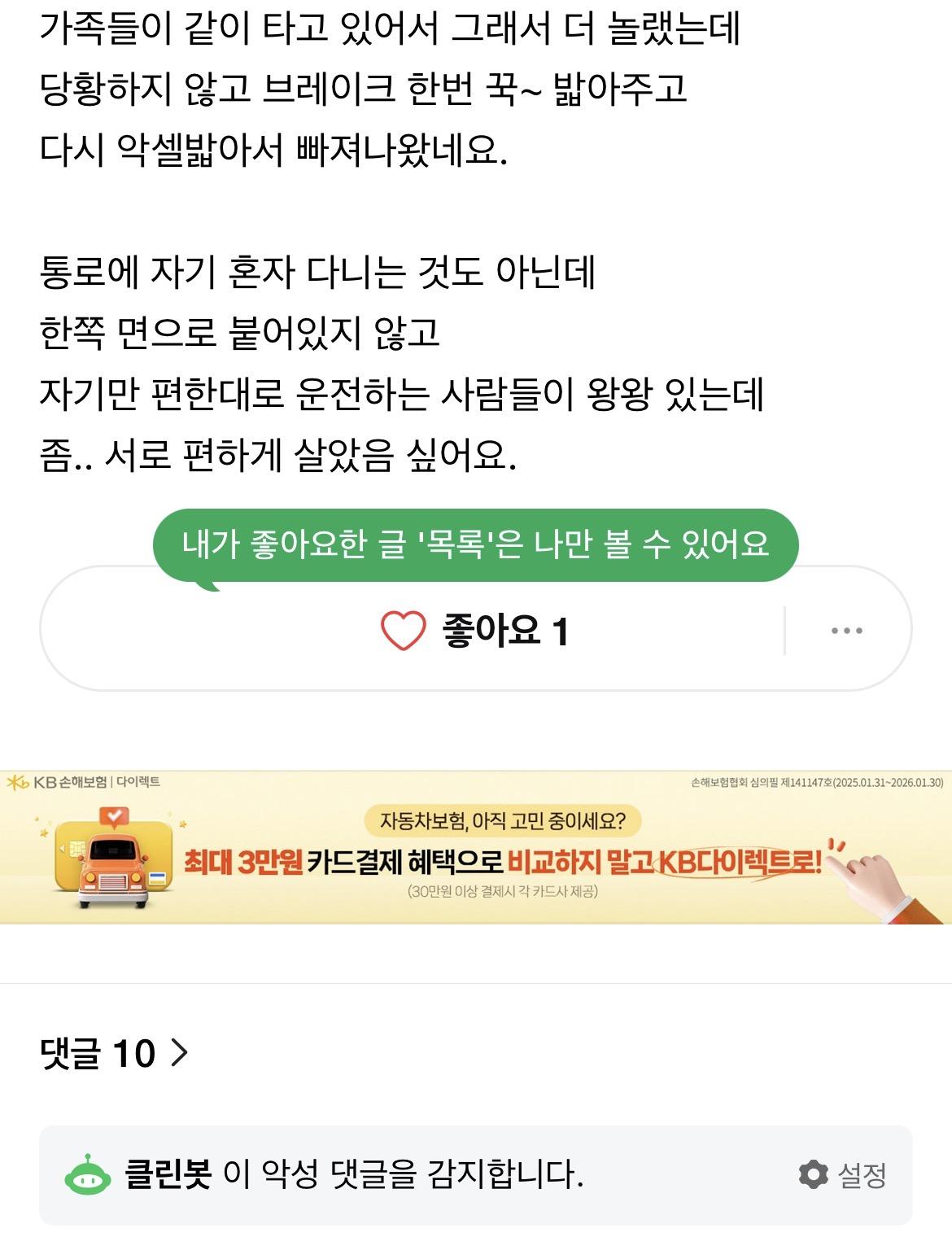The image size is (952, 1250).
Task: Open the 댓글 10 comments list
Action: (114, 1053)
